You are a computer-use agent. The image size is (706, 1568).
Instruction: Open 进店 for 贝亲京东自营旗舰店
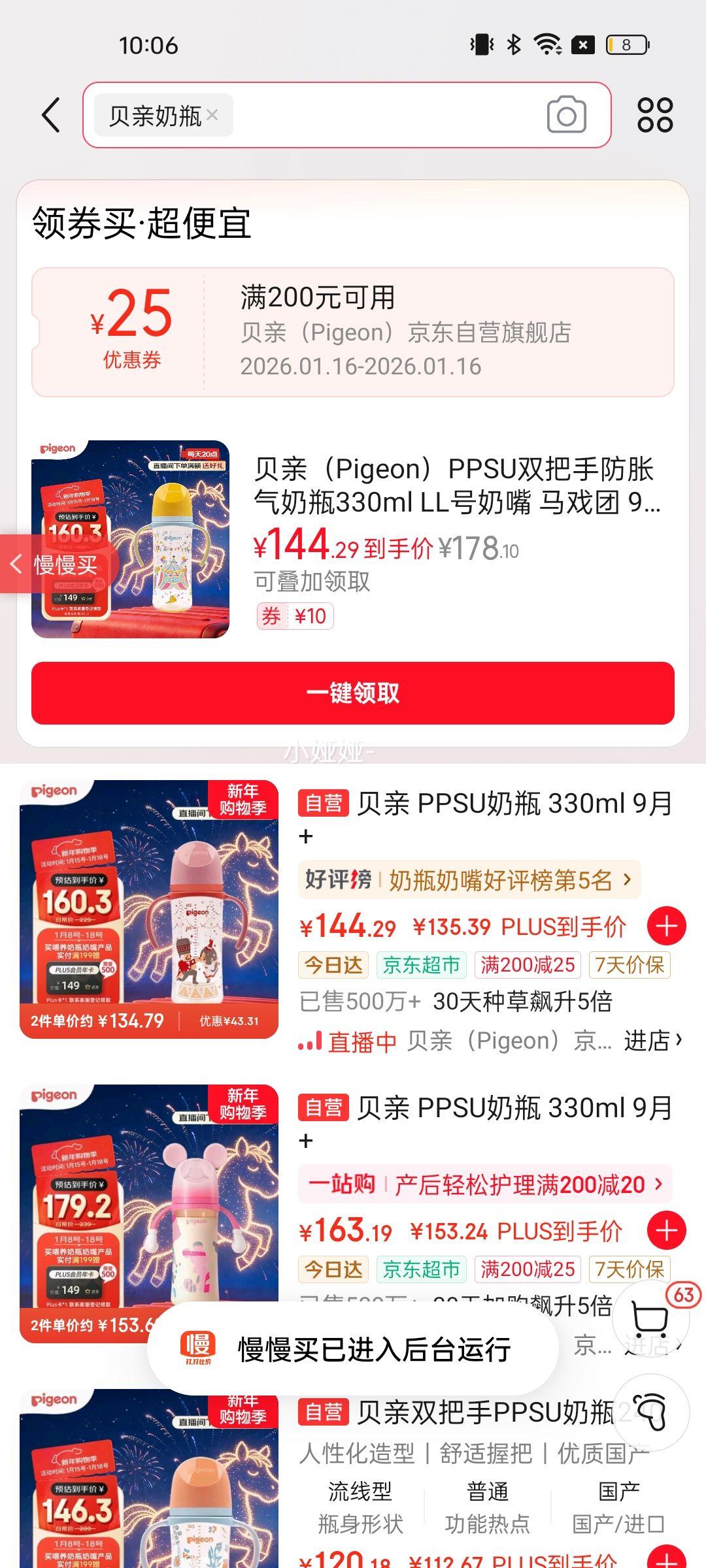click(x=647, y=1039)
